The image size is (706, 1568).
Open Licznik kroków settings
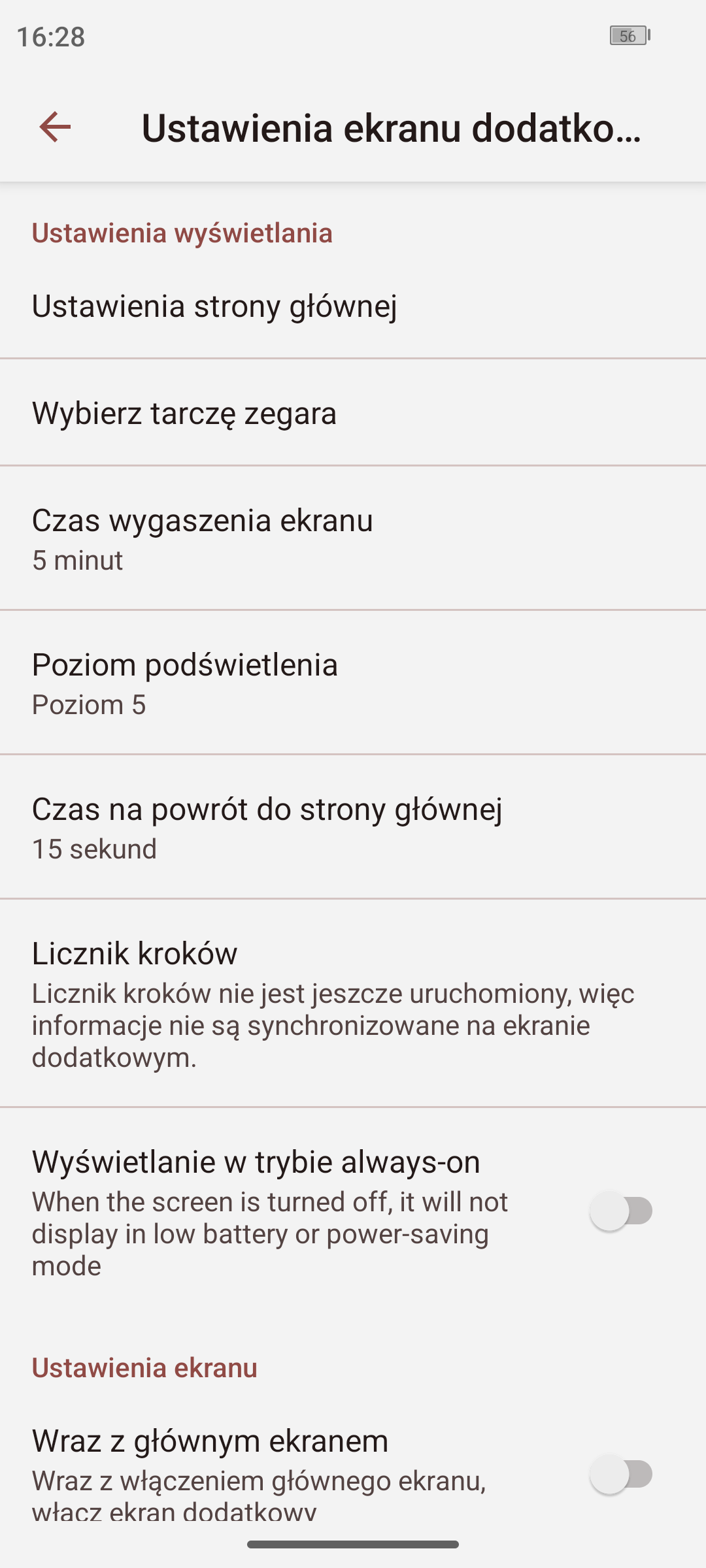[x=353, y=1004]
